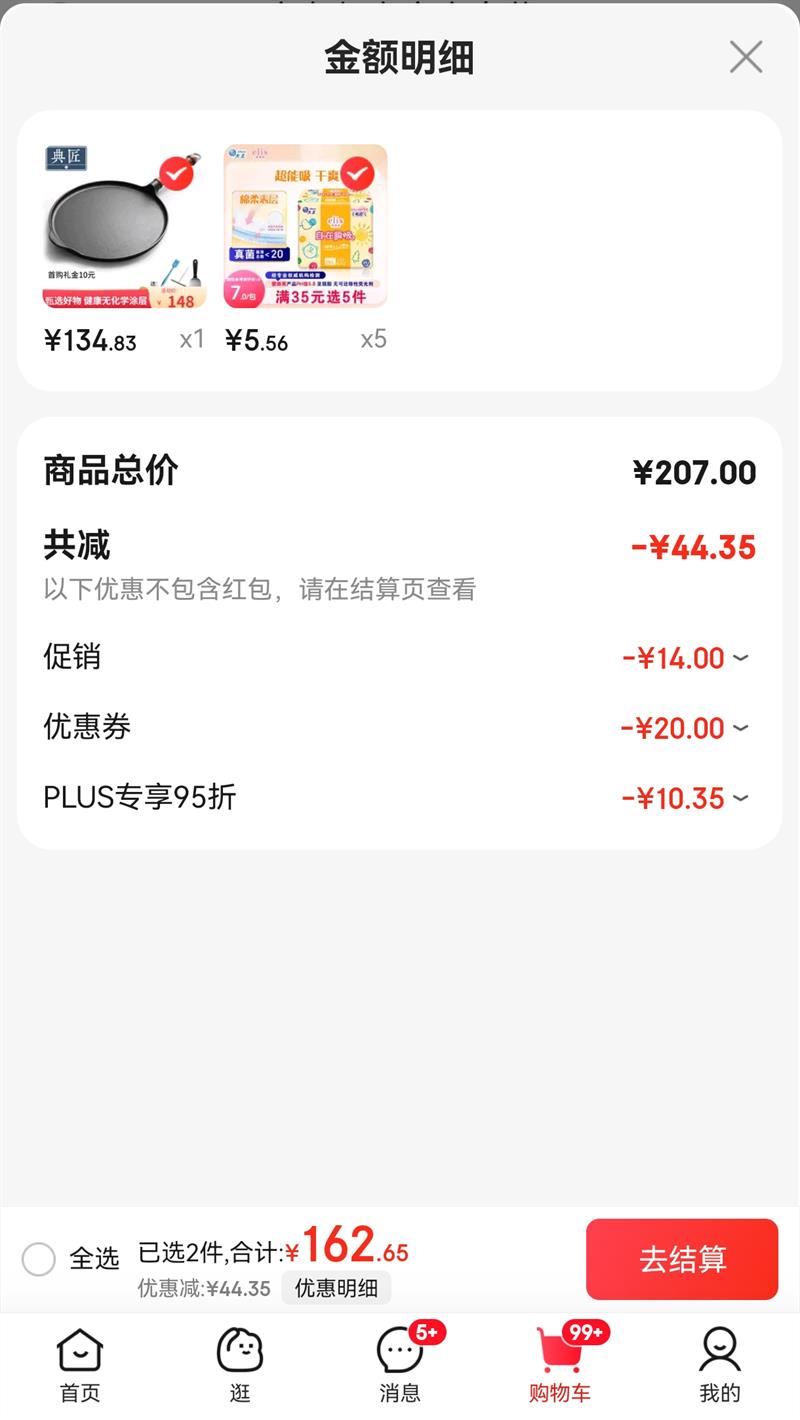This screenshot has width=800, height=1420.
Task: Switch to the 逛 tab
Action: (x=240, y=1365)
